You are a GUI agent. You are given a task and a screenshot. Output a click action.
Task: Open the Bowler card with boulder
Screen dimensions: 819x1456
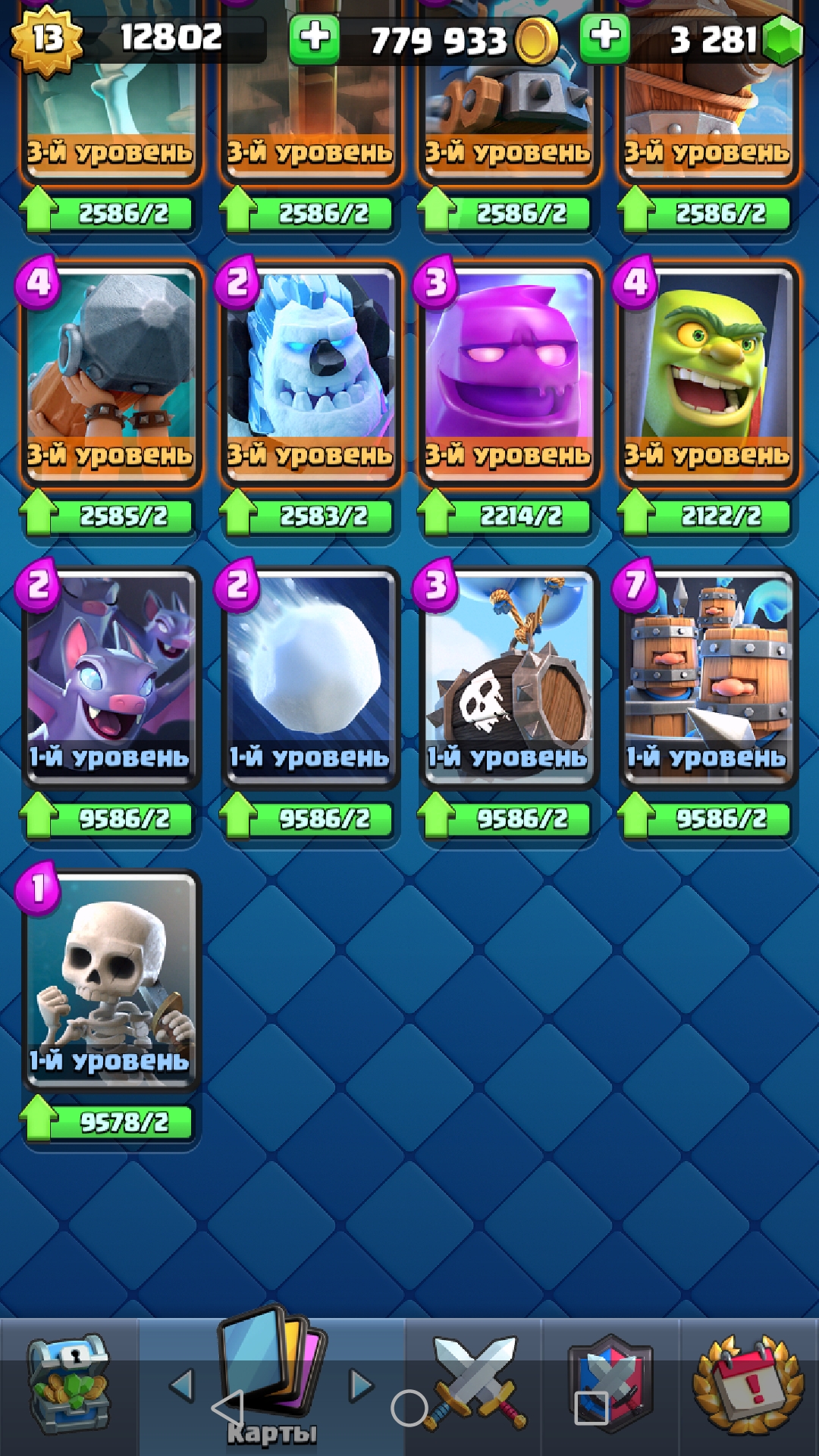pyautogui.click(x=111, y=372)
